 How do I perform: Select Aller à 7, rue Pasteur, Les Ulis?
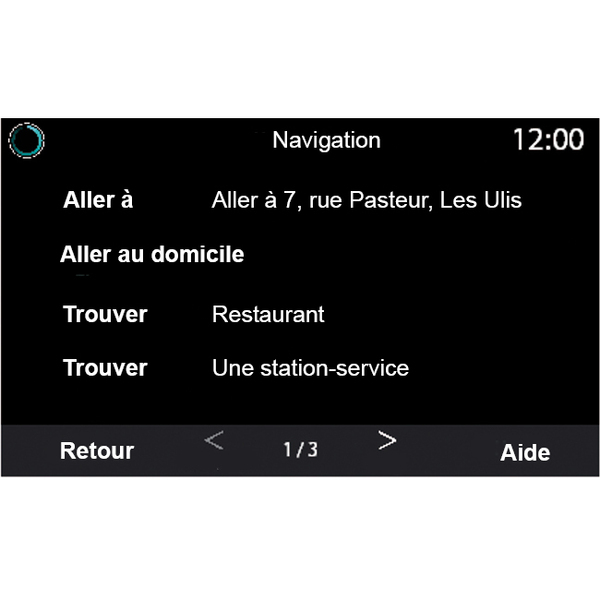coord(366,200)
